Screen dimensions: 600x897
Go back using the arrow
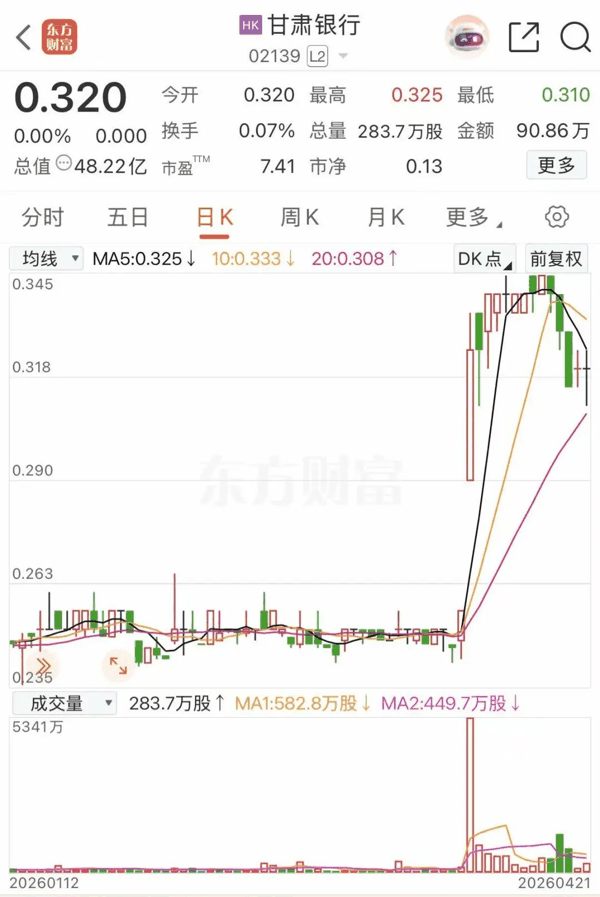pos(22,38)
